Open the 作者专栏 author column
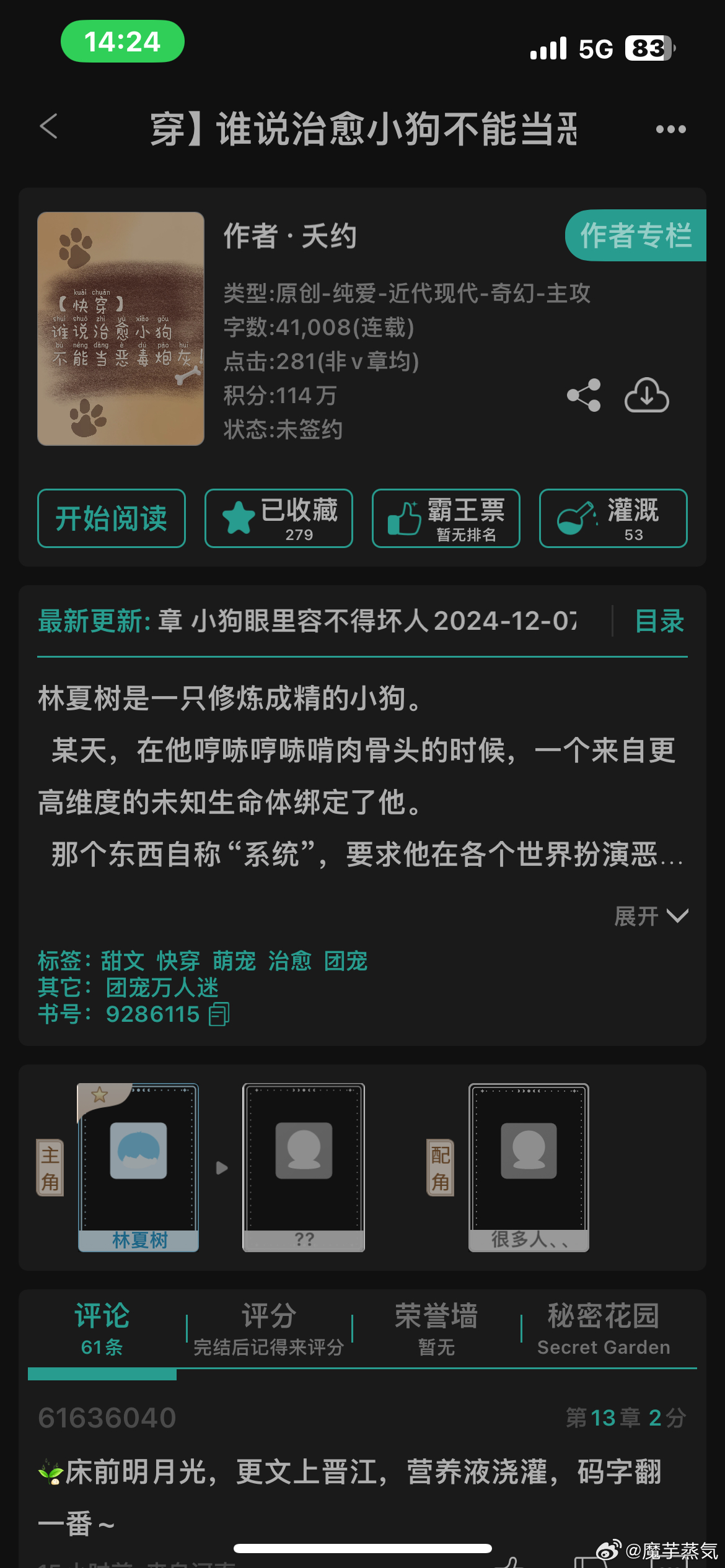Screen dimensions: 725x1568 (636, 235)
